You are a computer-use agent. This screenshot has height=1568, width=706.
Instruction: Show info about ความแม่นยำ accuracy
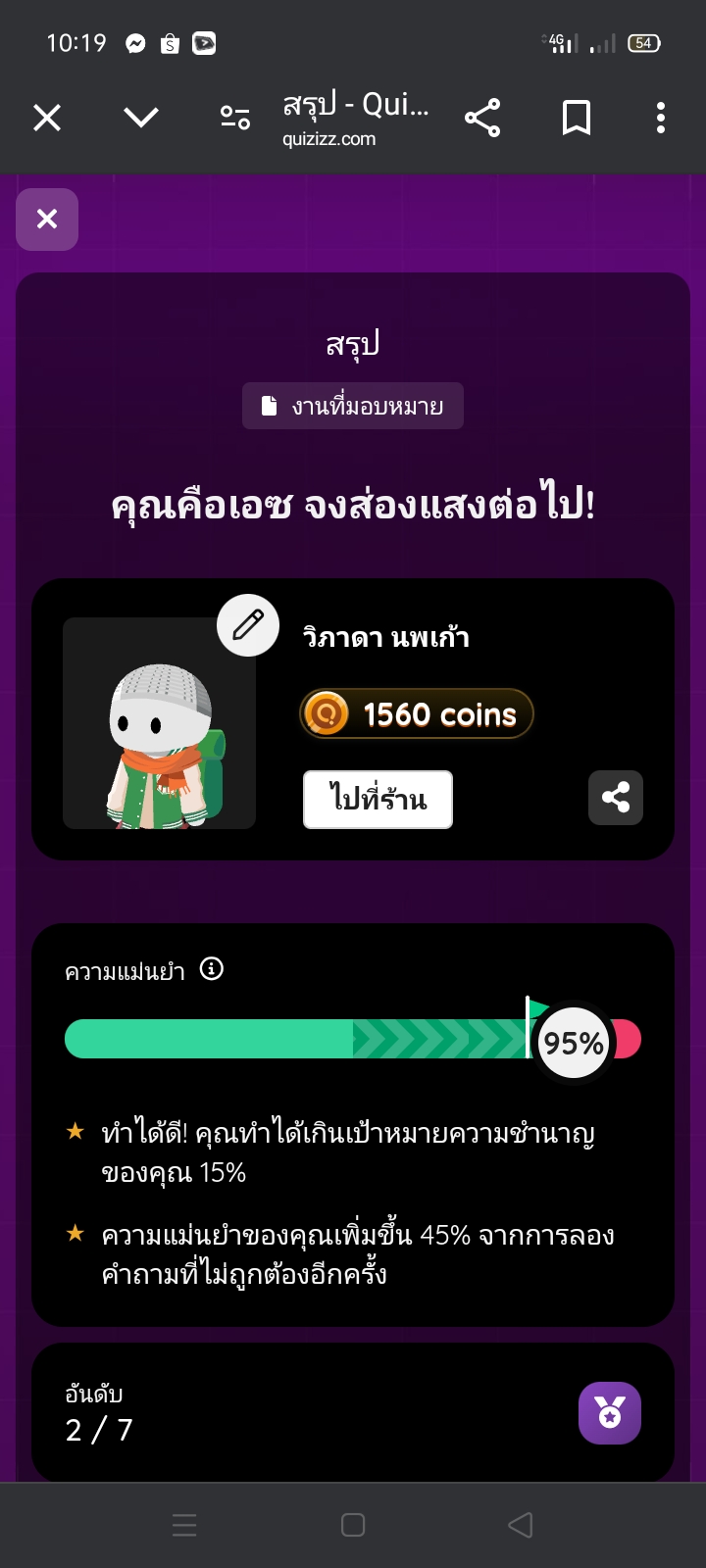point(212,969)
